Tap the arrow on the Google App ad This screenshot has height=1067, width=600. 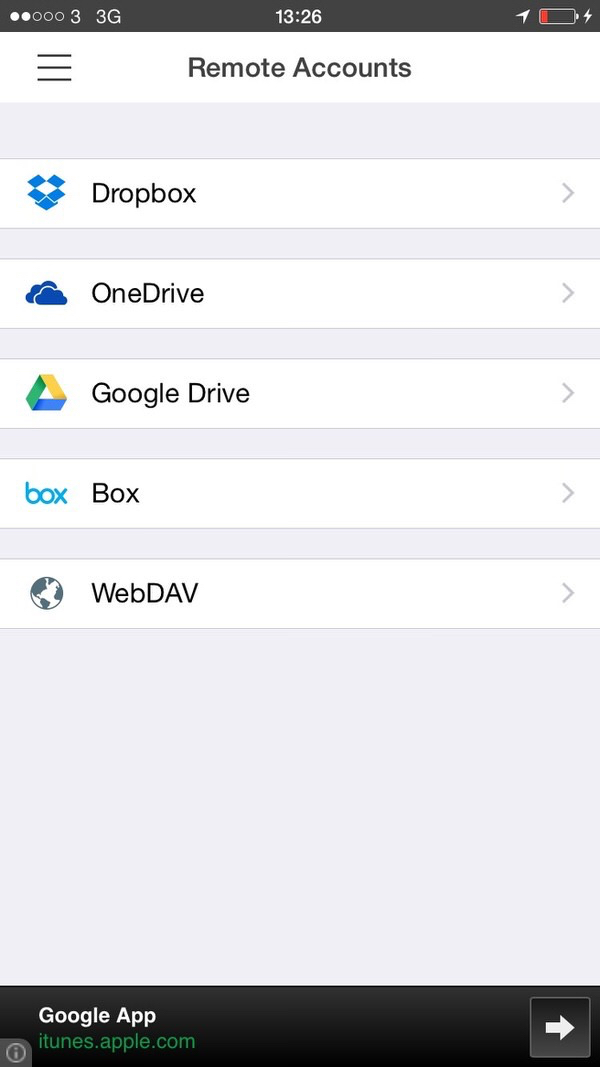click(559, 1027)
